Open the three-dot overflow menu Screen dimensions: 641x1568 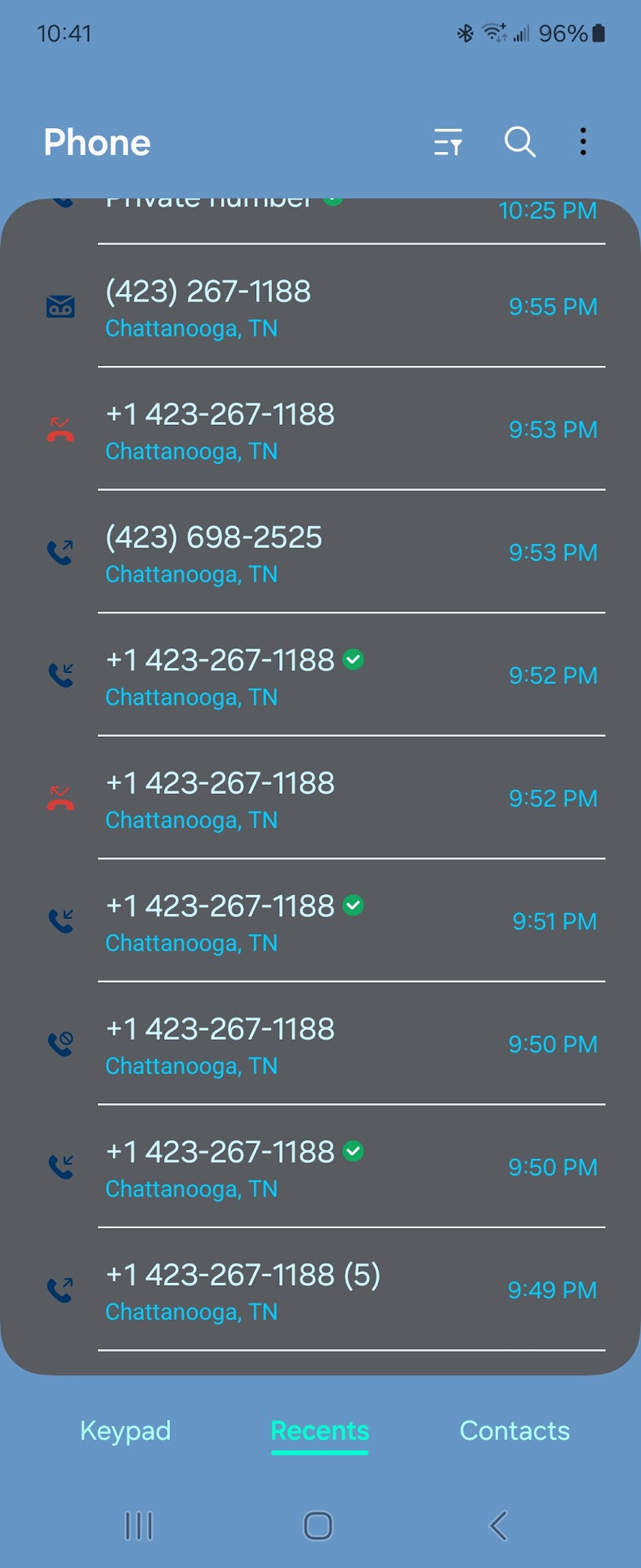tap(582, 142)
